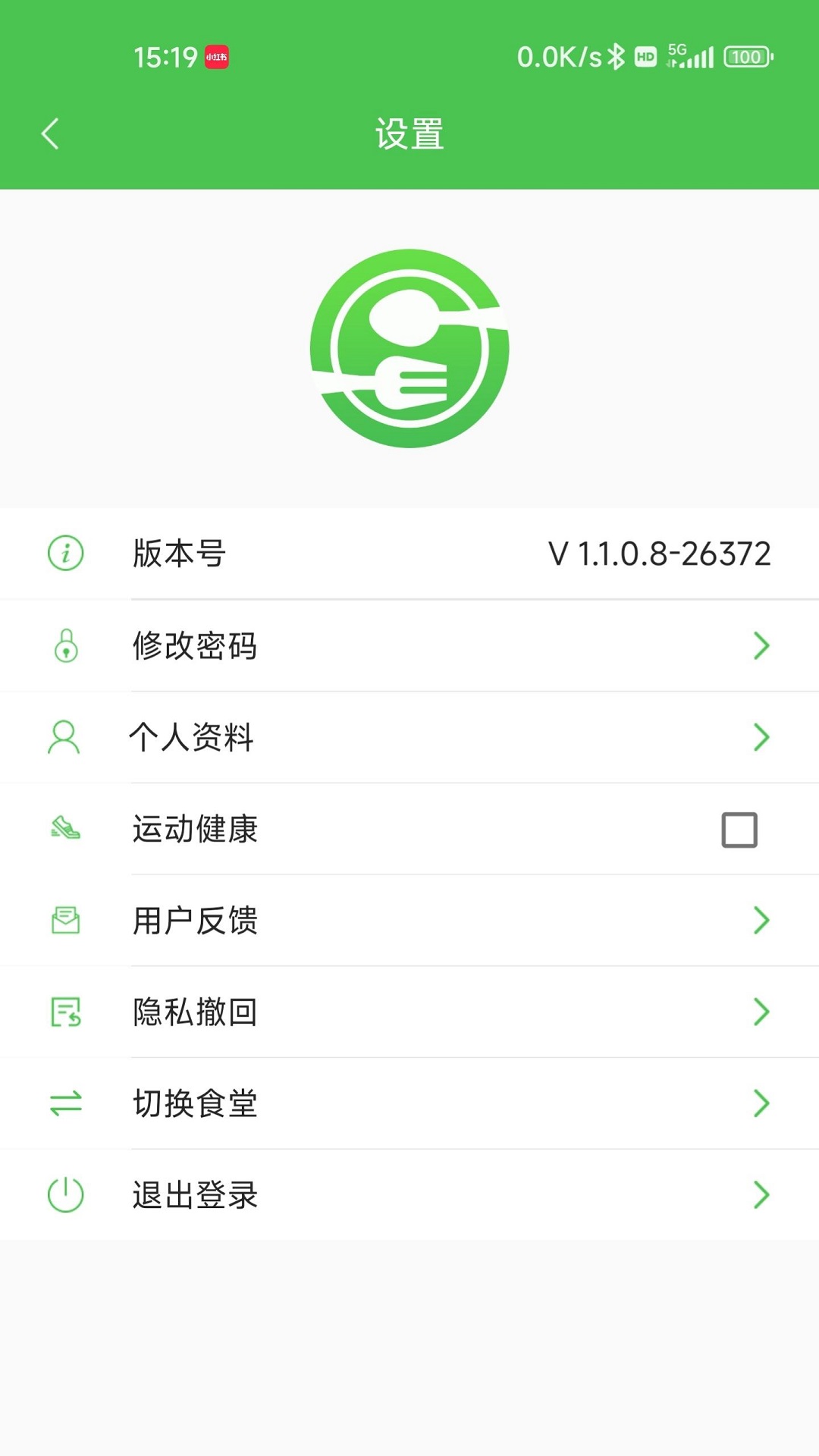The height and width of the screenshot is (1456, 819).
Task: Click the info icon beside 版本号
Action: tap(65, 554)
